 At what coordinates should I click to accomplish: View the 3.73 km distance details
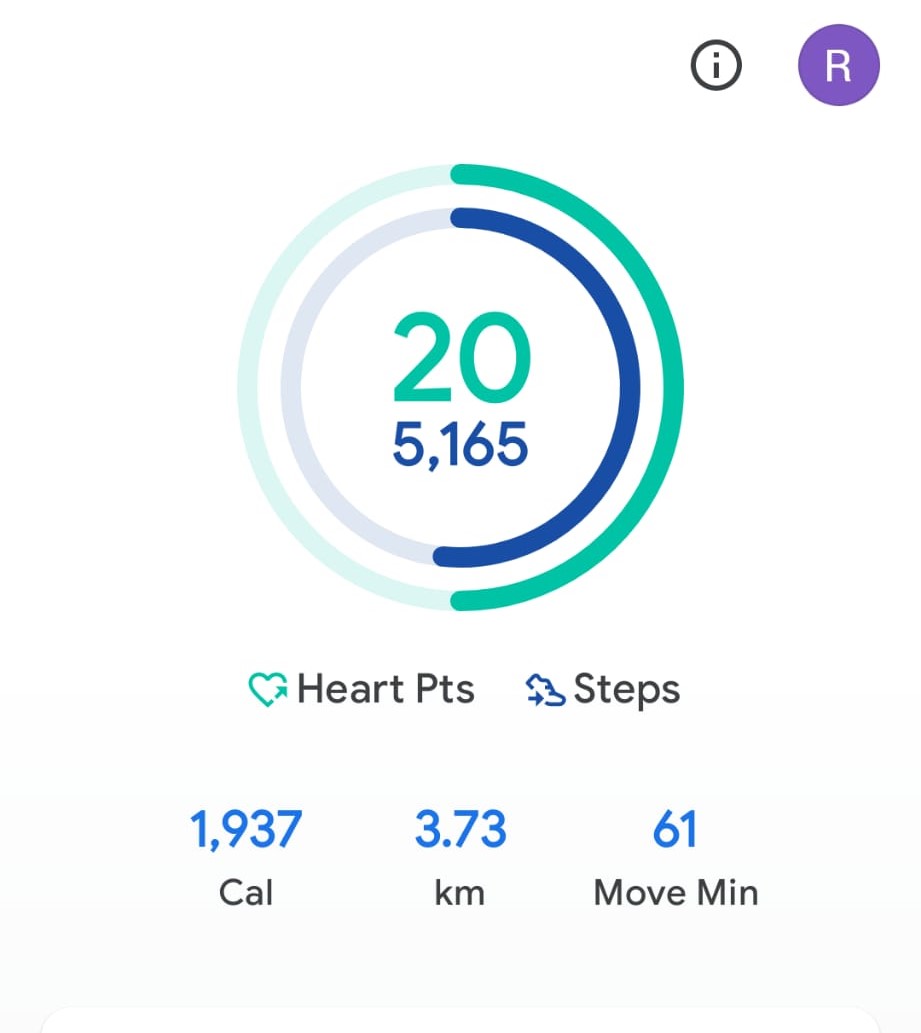click(x=460, y=856)
